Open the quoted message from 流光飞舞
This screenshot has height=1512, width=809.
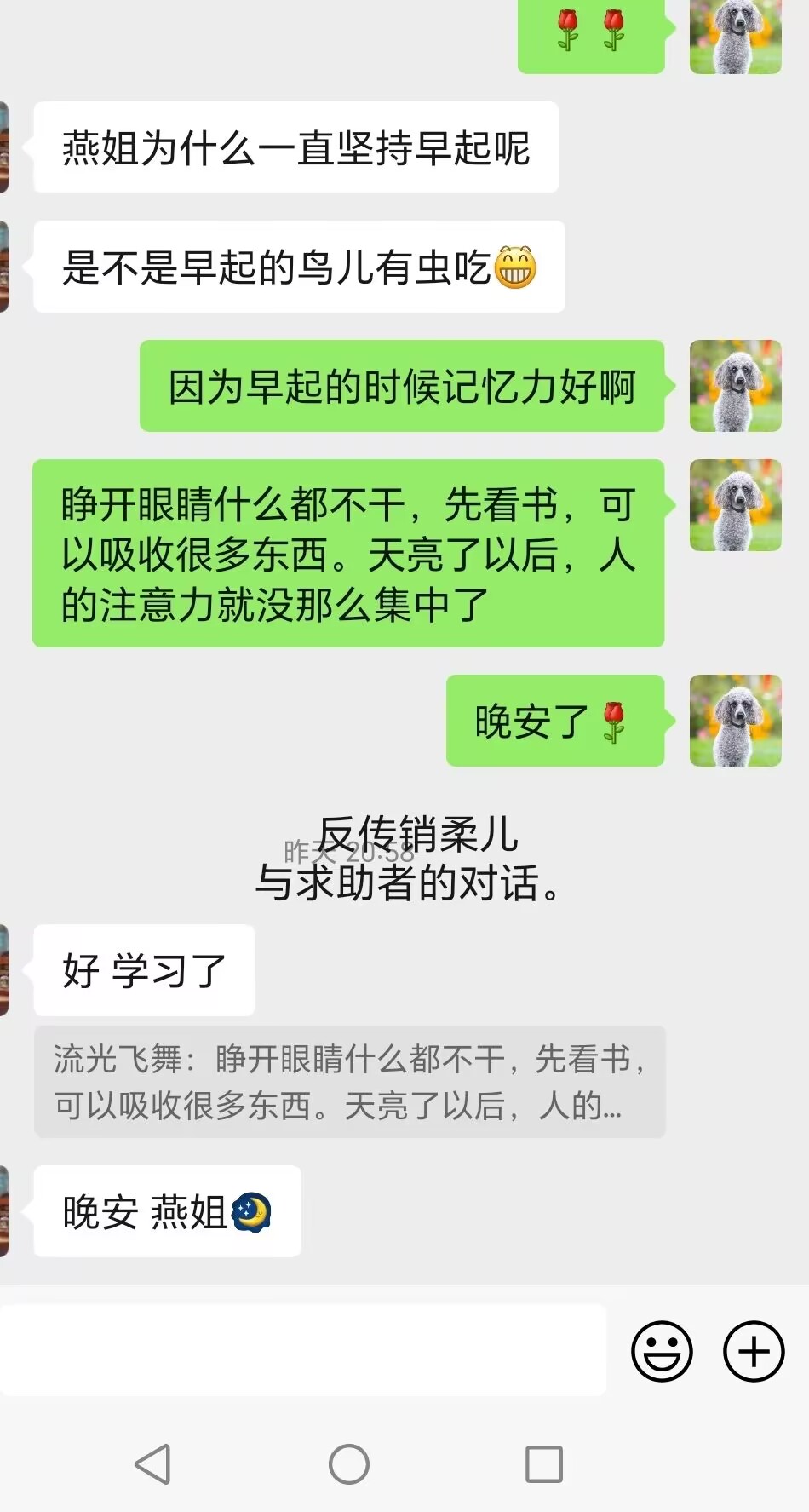click(349, 1082)
